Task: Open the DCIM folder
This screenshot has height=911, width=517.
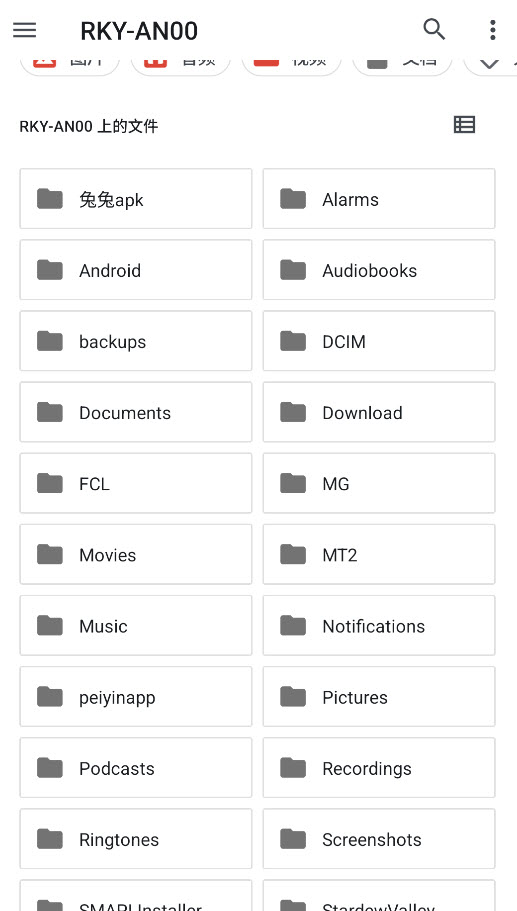Action: point(379,341)
